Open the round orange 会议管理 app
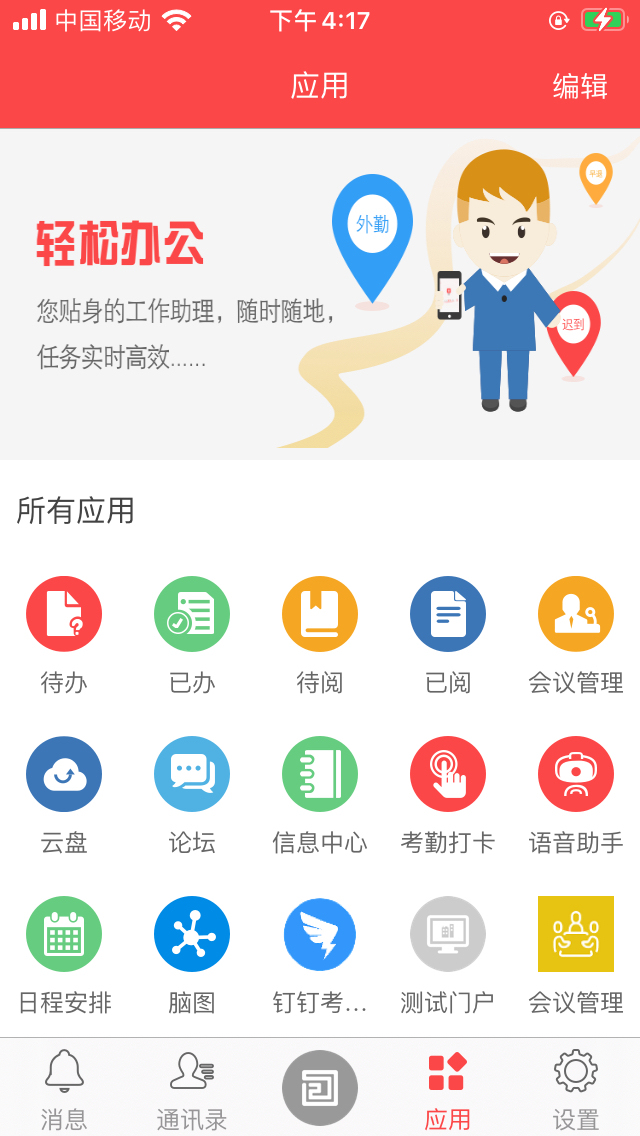 (576, 614)
